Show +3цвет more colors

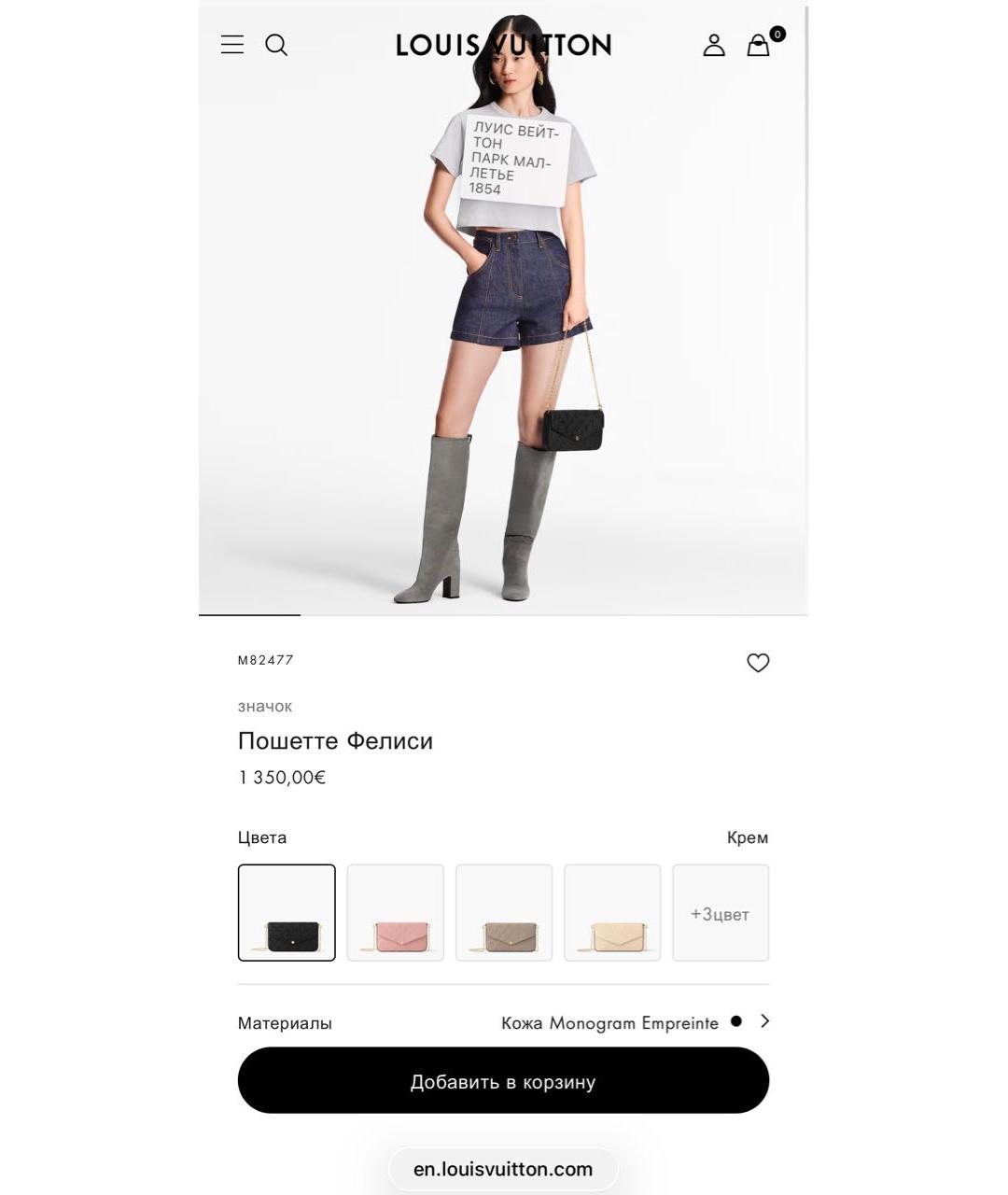[x=721, y=913]
